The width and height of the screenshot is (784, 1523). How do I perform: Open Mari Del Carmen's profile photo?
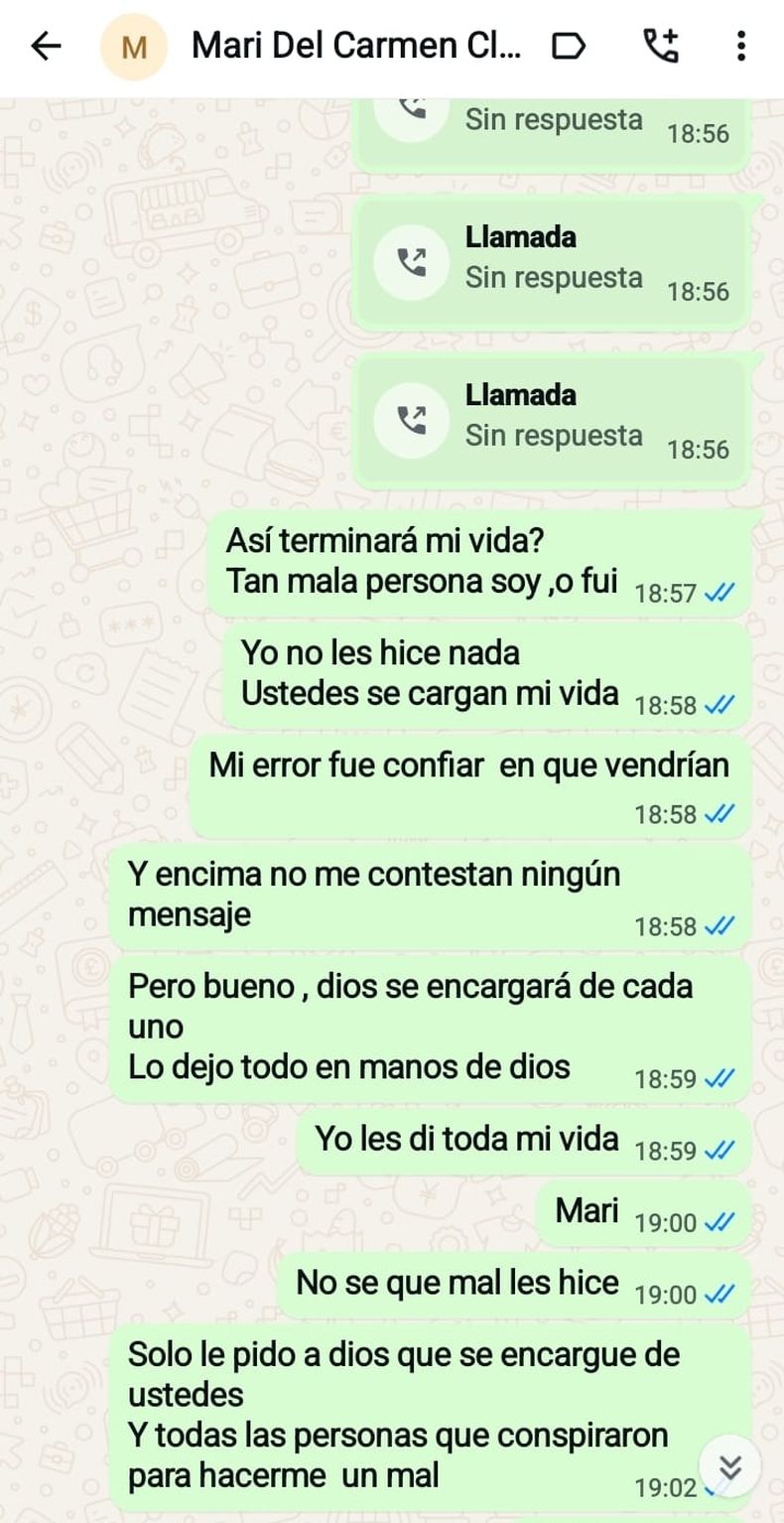click(x=135, y=46)
